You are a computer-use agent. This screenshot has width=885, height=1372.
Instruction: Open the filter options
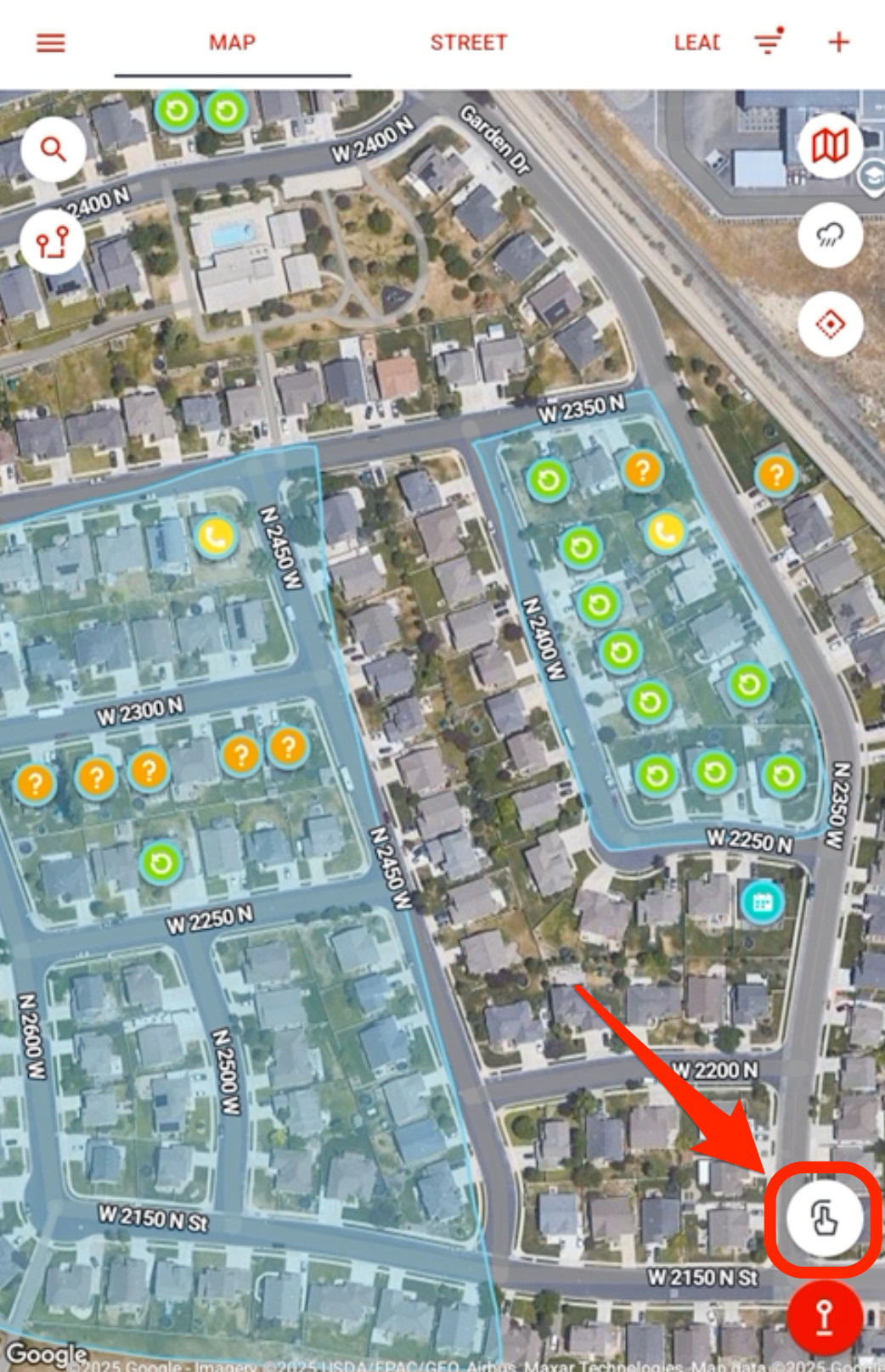pos(769,42)
